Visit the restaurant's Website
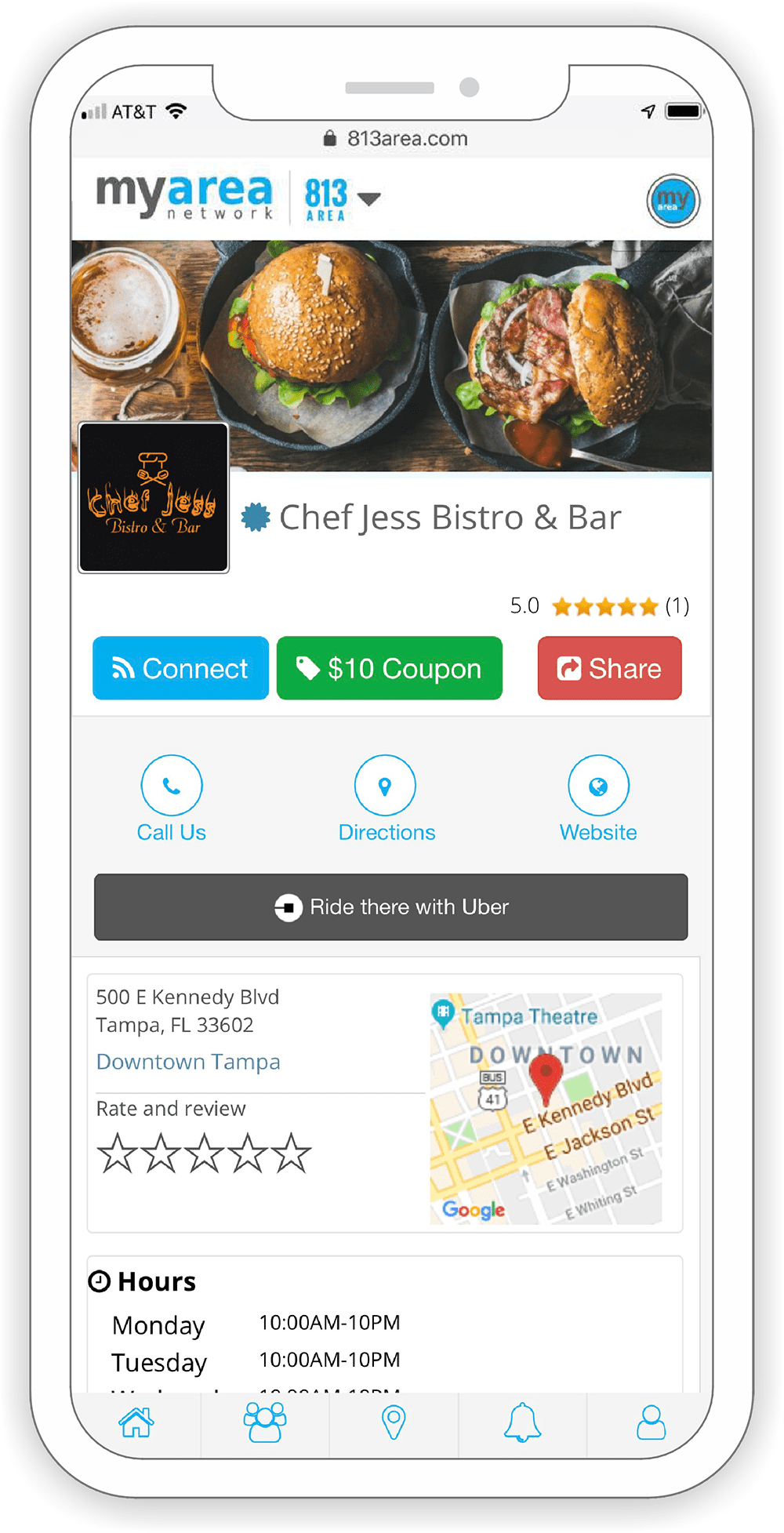This screenshot has height=1533, width=784. (x=598, y=798)
